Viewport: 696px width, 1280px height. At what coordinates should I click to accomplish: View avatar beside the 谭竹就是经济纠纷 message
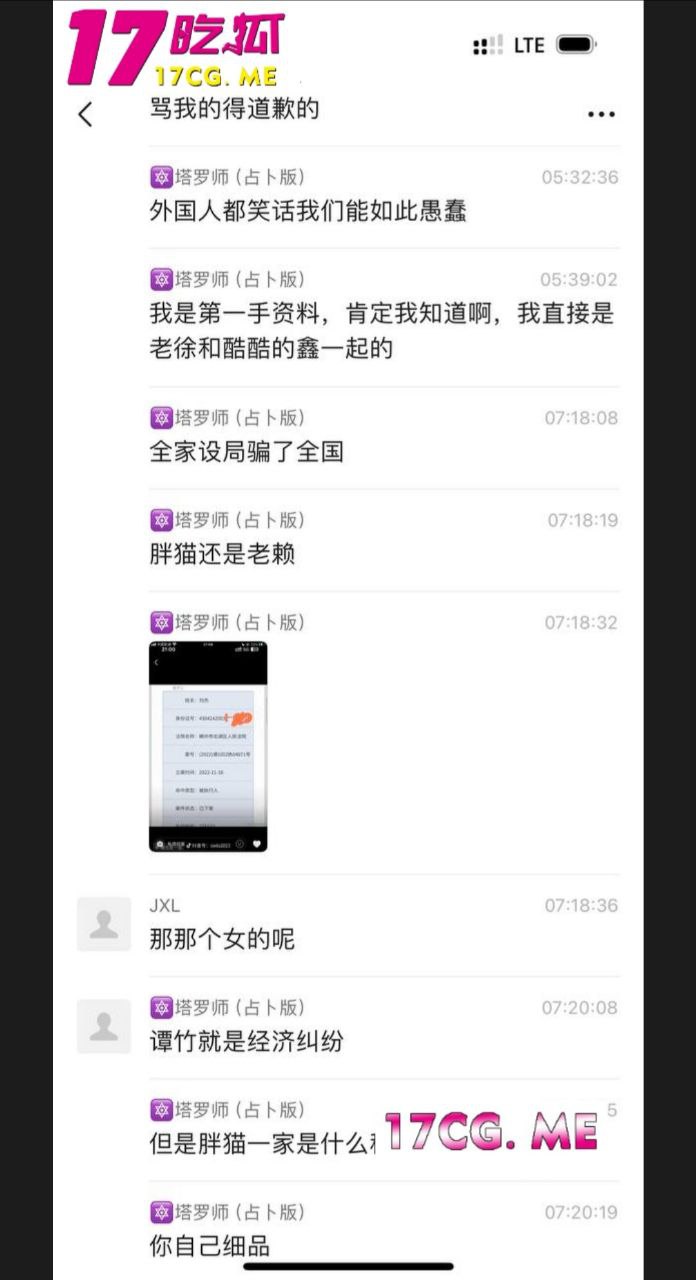pyautogui.click(x=104, y=1026)
